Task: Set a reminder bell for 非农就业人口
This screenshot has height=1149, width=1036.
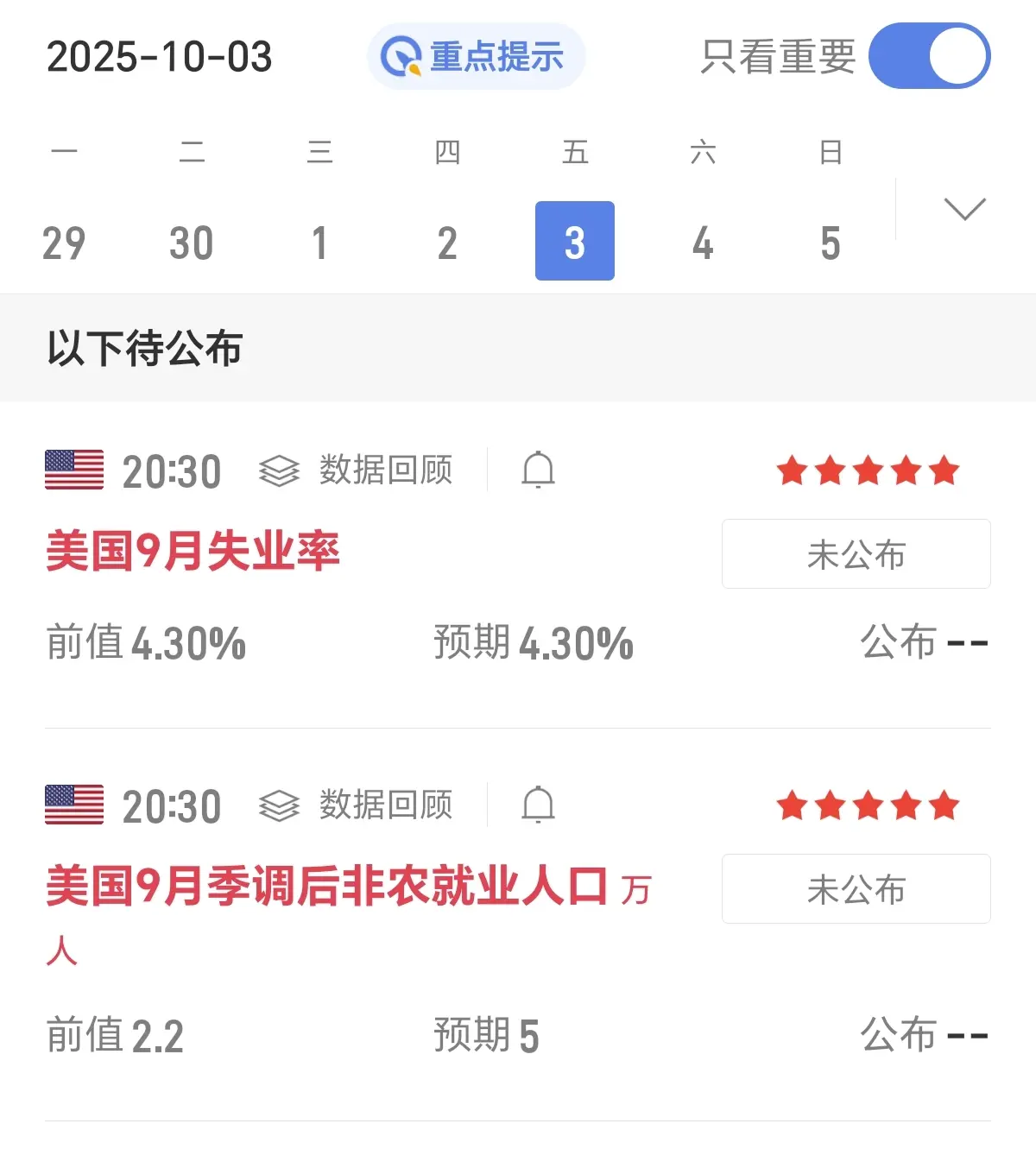Action: coord(538,805)
